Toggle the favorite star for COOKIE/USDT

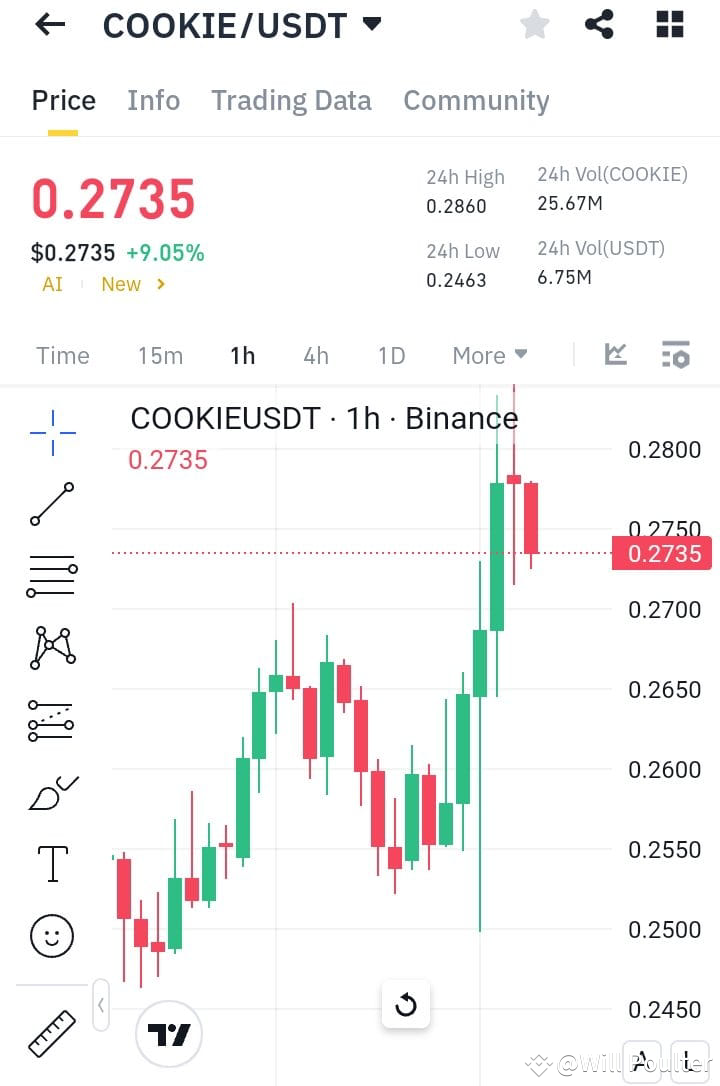(534, 24)
